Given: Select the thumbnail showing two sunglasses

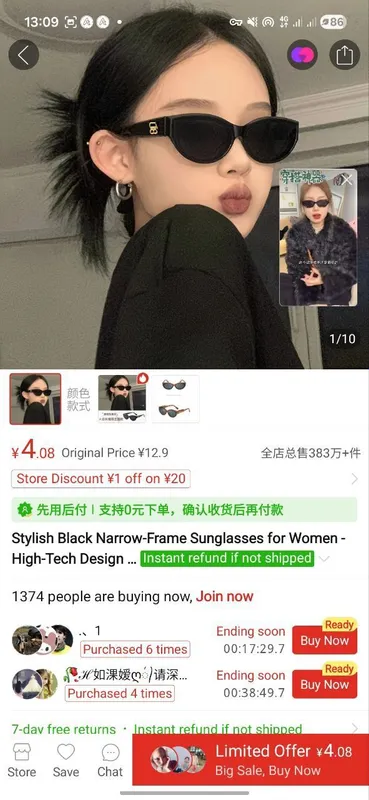Looking at the screenshot, I should (x=175, y=399).
